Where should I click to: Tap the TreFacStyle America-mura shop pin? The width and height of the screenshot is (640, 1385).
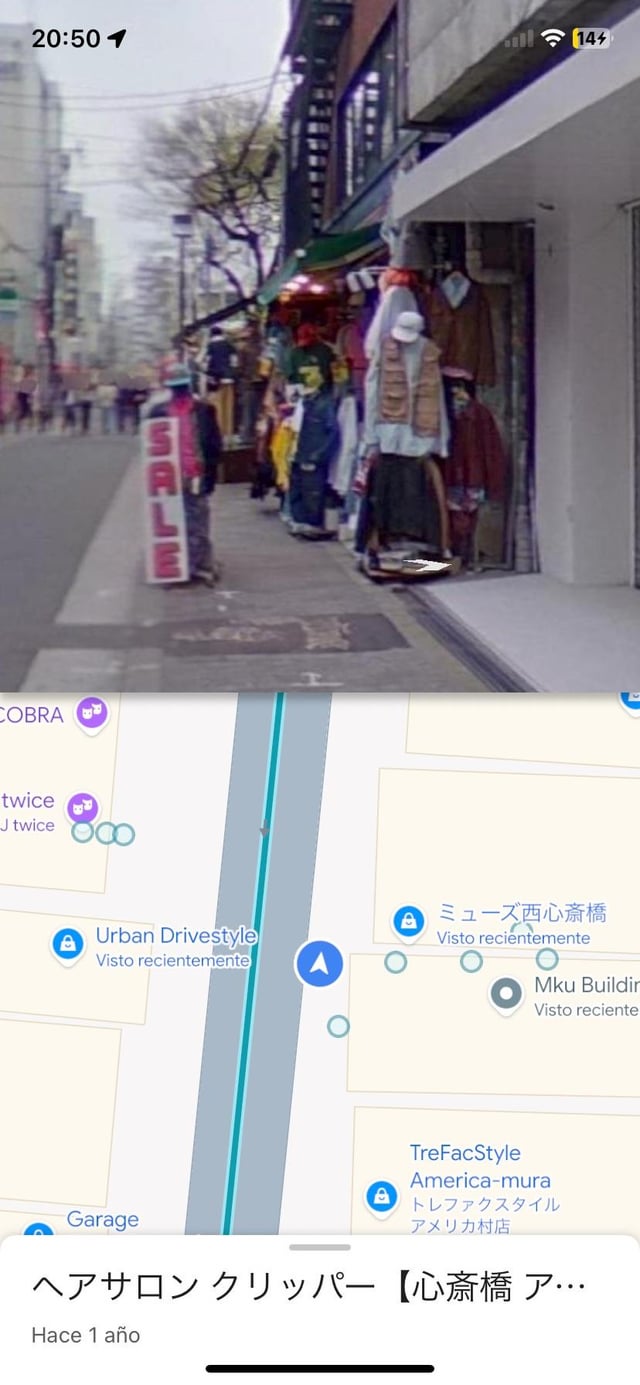pos(381,1195)
